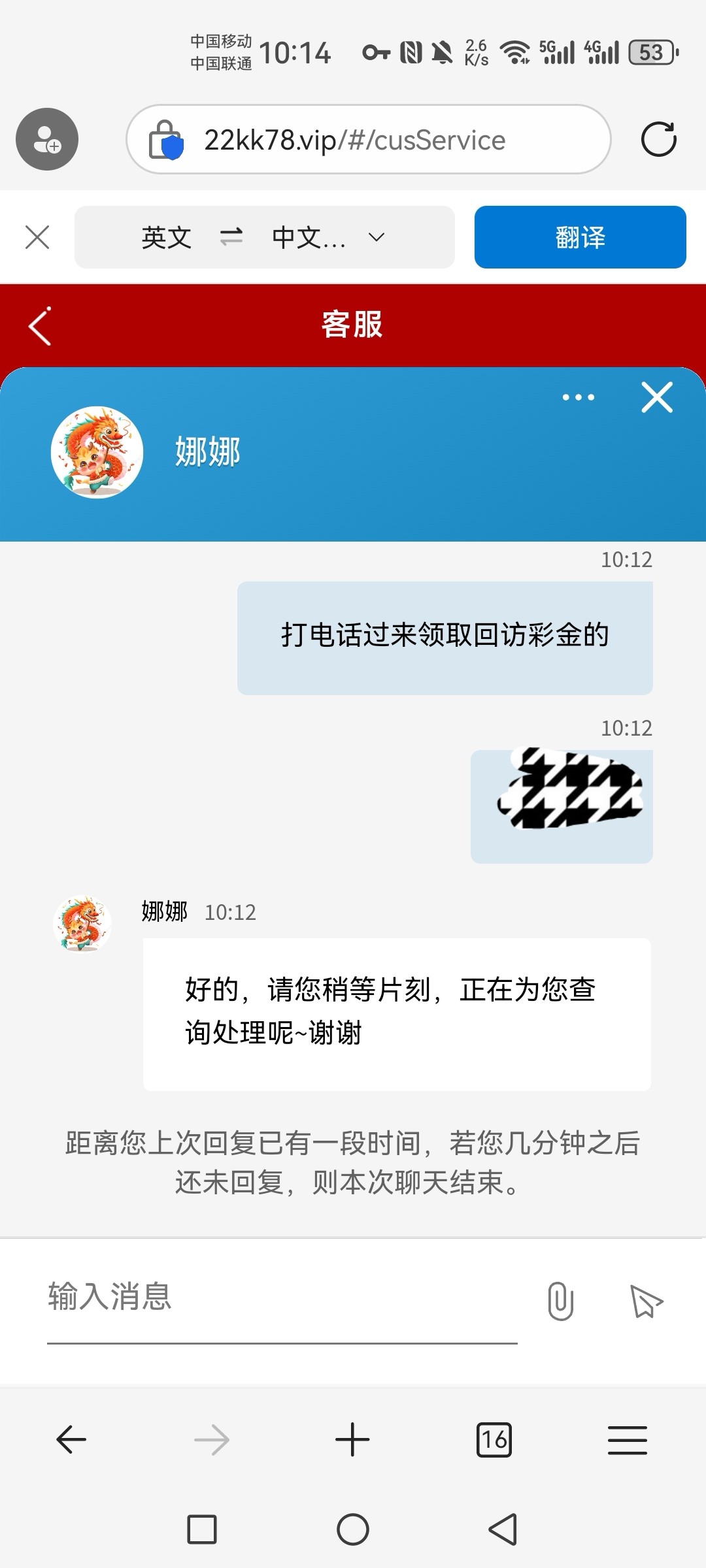Open a new tab with plus button
This screenshot has width=706, height=1568.
point(352,1439)
